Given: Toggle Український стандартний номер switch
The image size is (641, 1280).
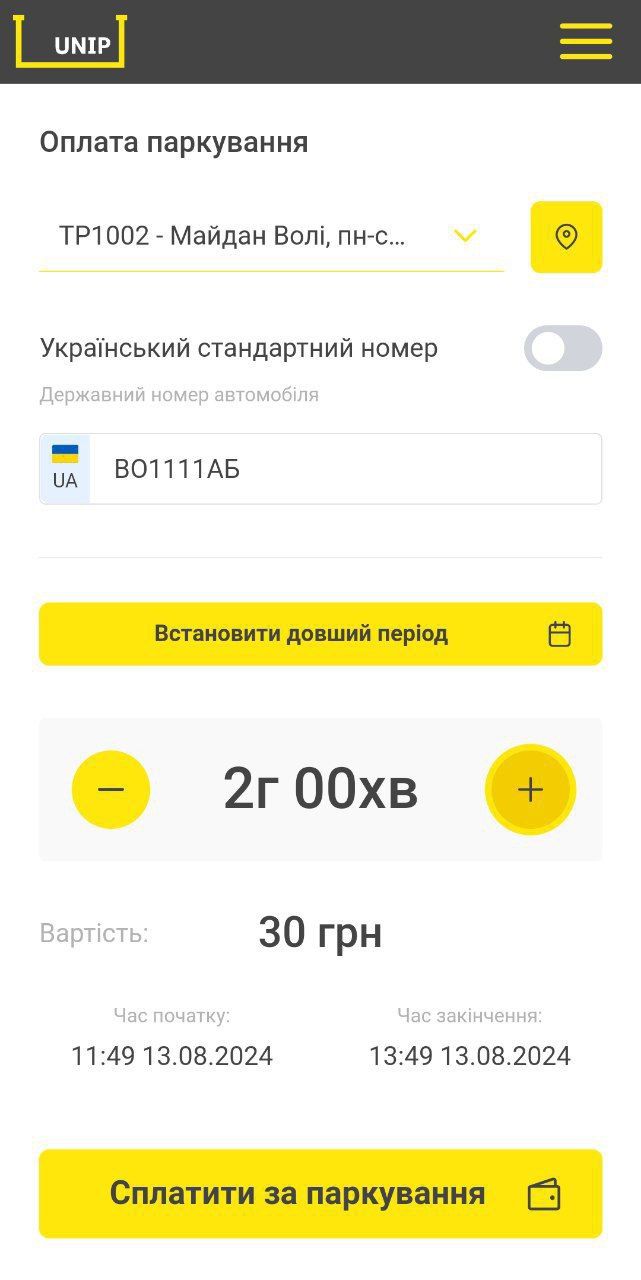Looking at the screenshot, I should click(x=562, y=349).
